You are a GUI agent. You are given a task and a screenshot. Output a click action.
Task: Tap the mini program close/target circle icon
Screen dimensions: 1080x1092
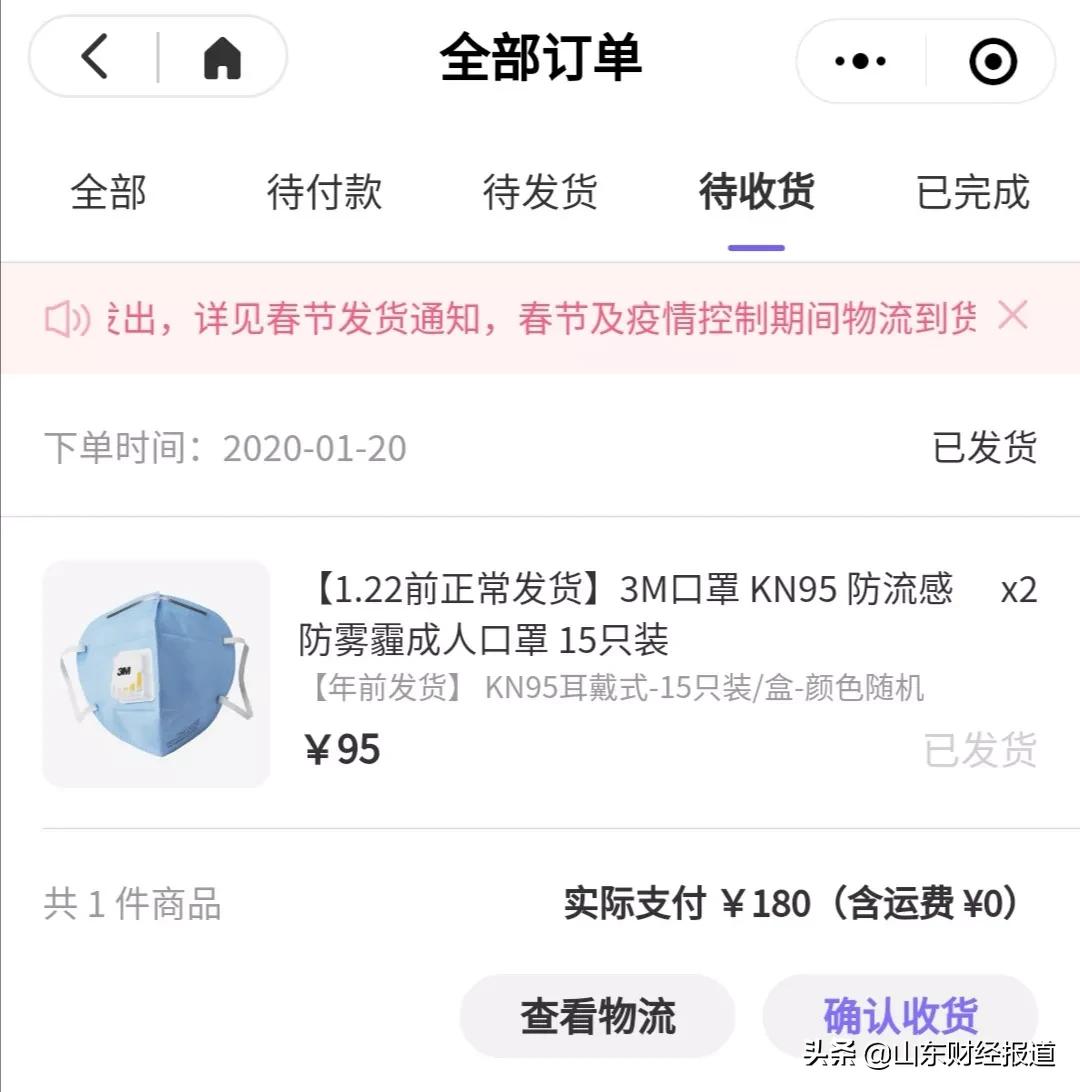click(992, 60)
